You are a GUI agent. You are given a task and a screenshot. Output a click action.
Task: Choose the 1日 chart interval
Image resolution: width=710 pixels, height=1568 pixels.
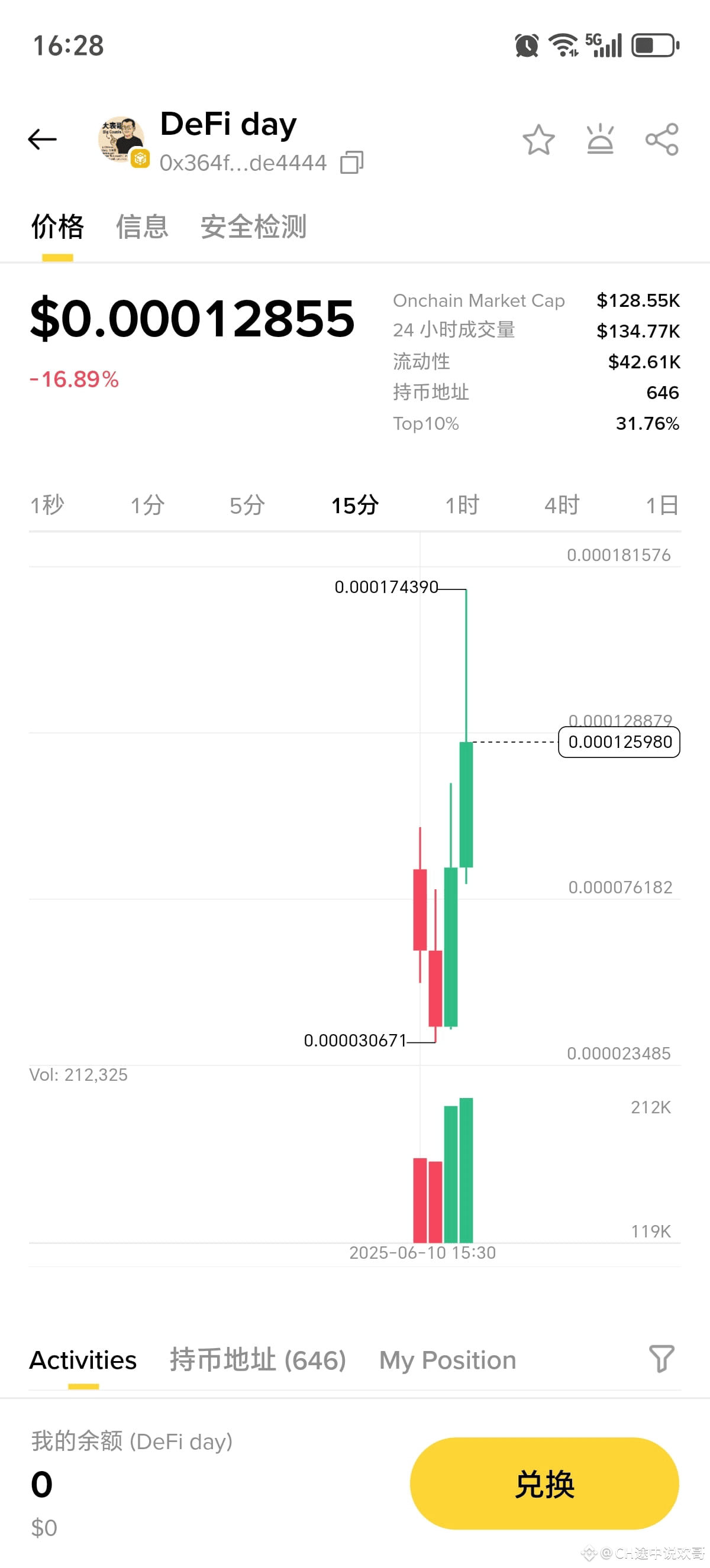pos(662,504)
